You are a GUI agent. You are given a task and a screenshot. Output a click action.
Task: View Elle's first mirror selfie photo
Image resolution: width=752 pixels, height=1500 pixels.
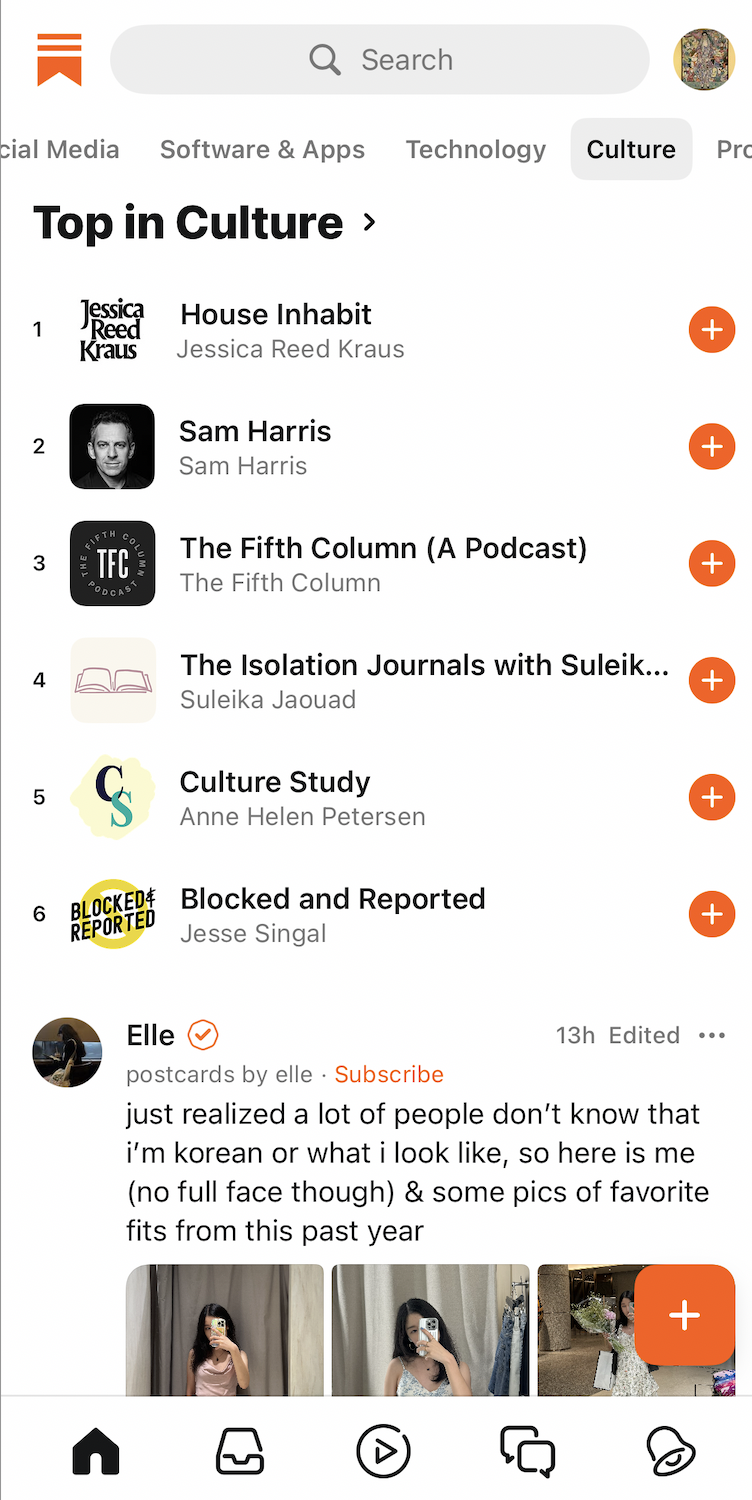coord(225,1330)
